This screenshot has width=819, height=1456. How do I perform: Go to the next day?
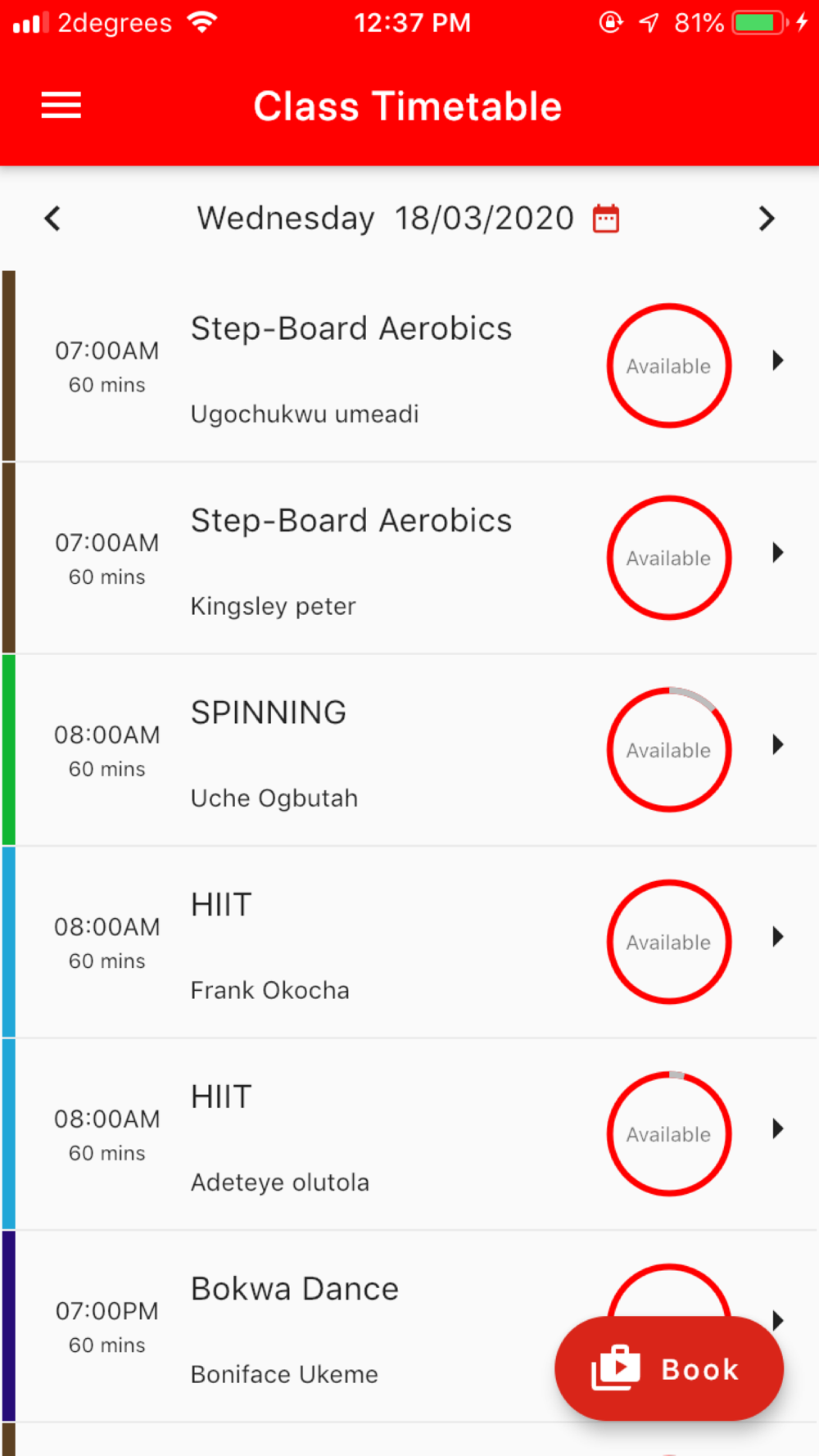767,219
